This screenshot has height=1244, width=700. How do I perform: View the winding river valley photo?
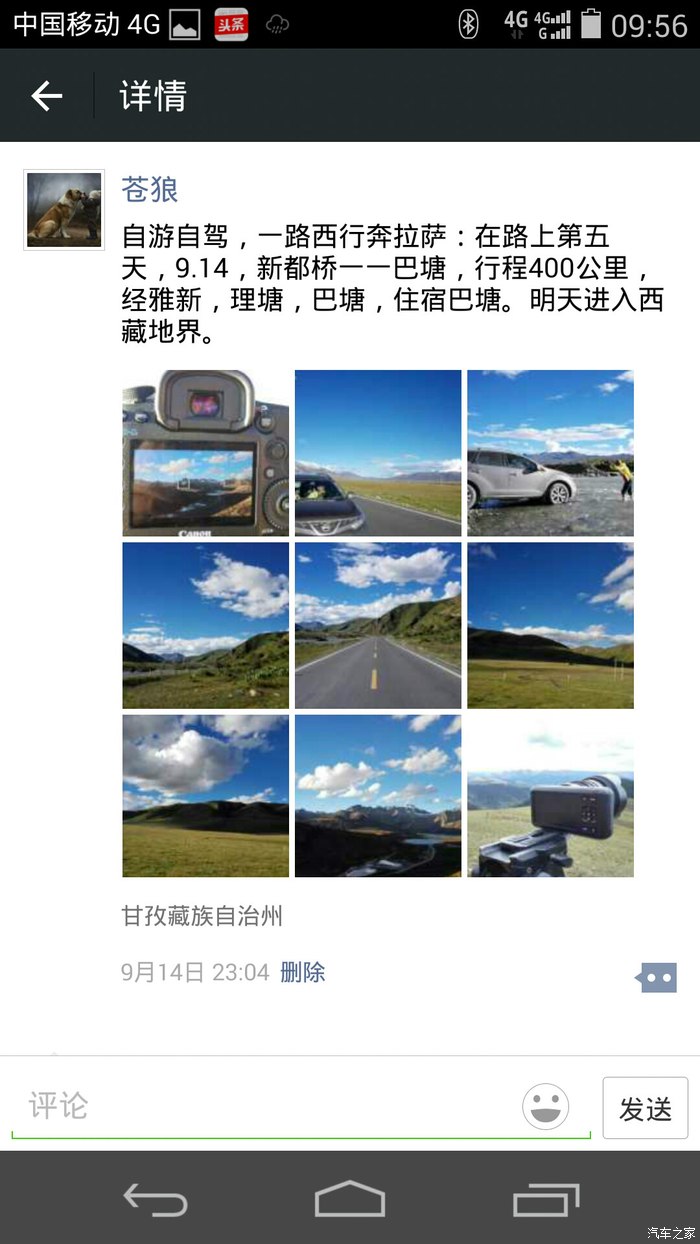click(378, 796)
